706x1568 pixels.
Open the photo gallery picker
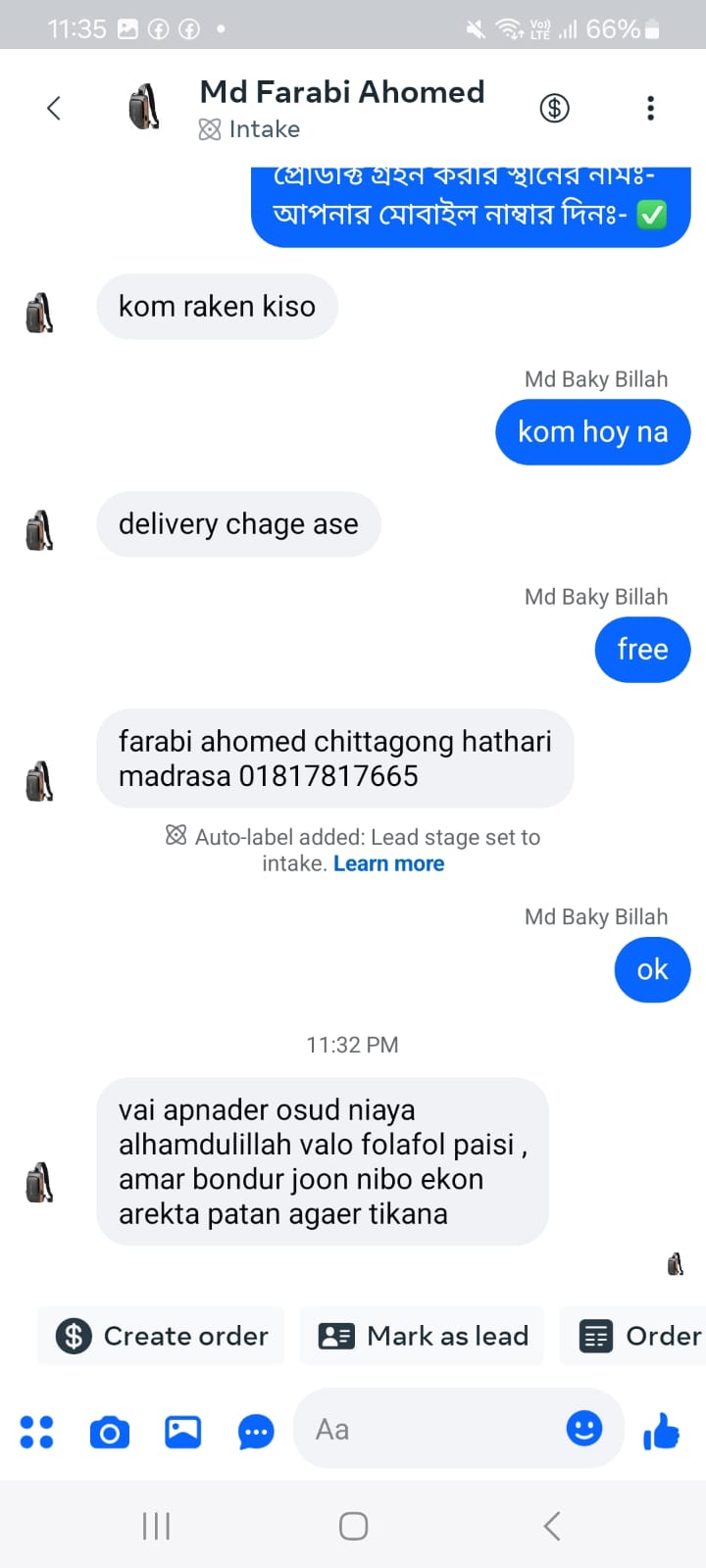pyautogui.click(x=183, y=1432)
